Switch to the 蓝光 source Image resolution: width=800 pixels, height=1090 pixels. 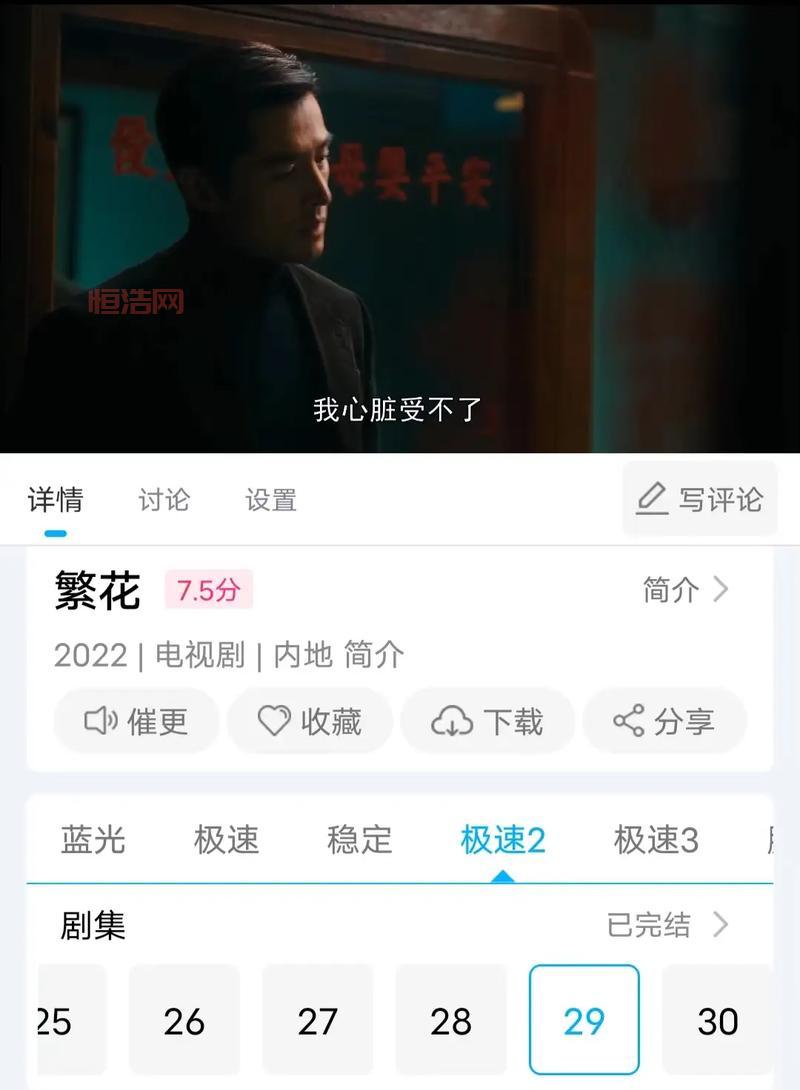[93, 839]
